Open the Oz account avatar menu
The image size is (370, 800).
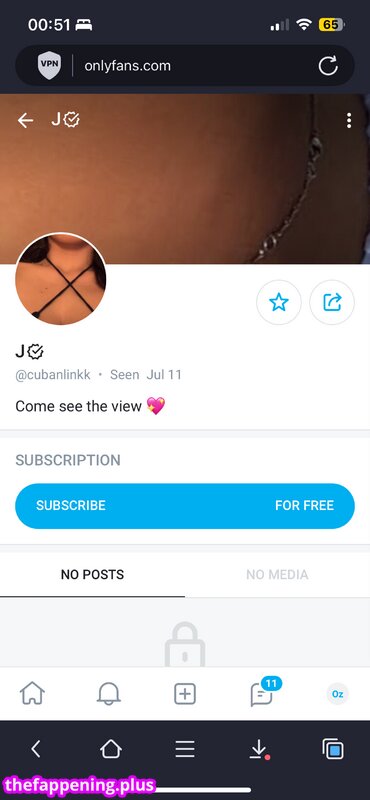pyautogui.click(x=337, y=694)
